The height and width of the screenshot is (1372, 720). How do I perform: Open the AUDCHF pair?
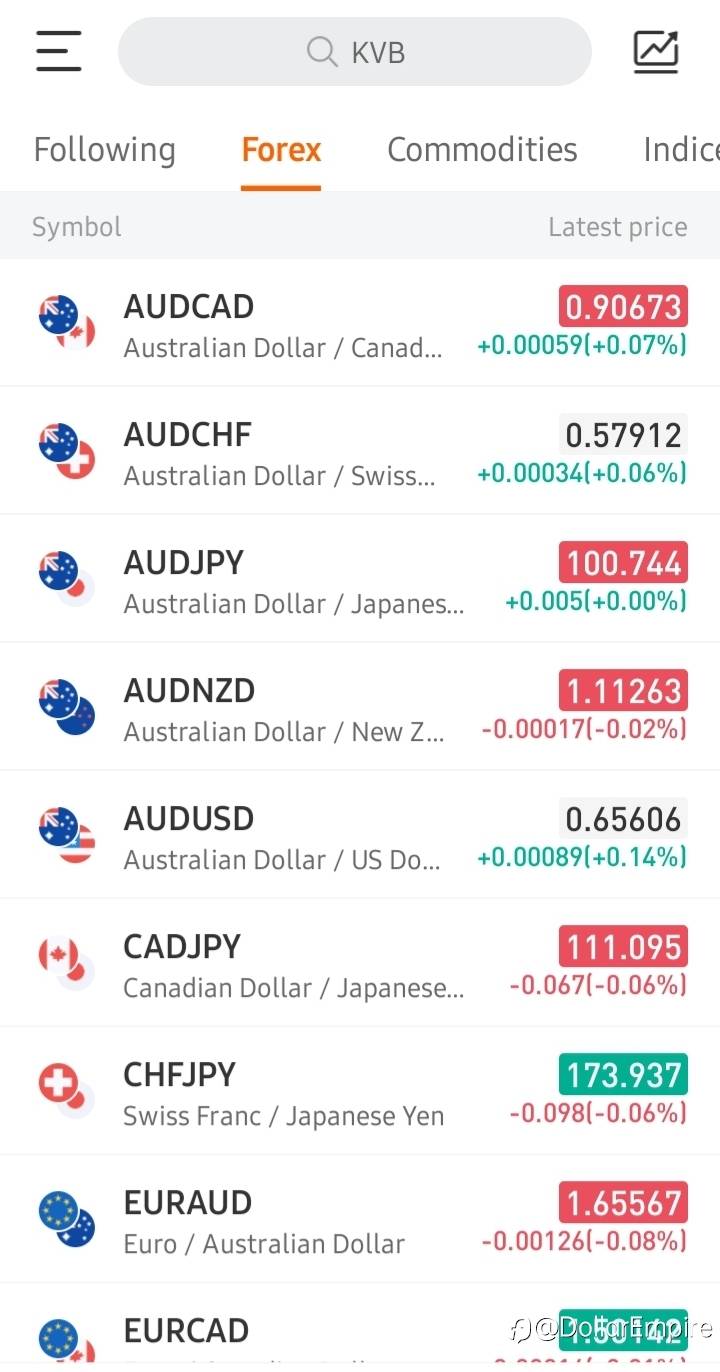pyautogui.click(x=360, y=451)
